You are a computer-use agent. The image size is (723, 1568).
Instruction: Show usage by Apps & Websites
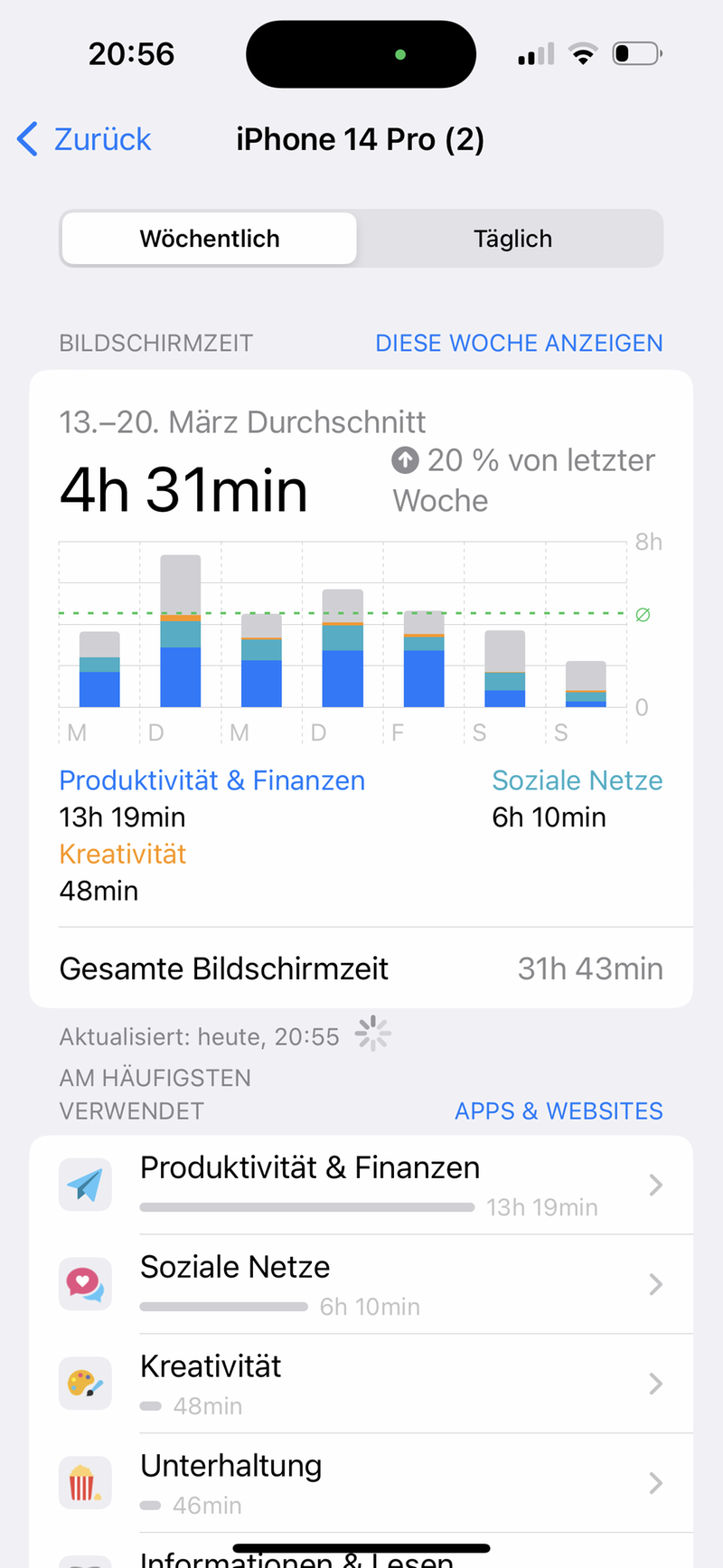559,1111
